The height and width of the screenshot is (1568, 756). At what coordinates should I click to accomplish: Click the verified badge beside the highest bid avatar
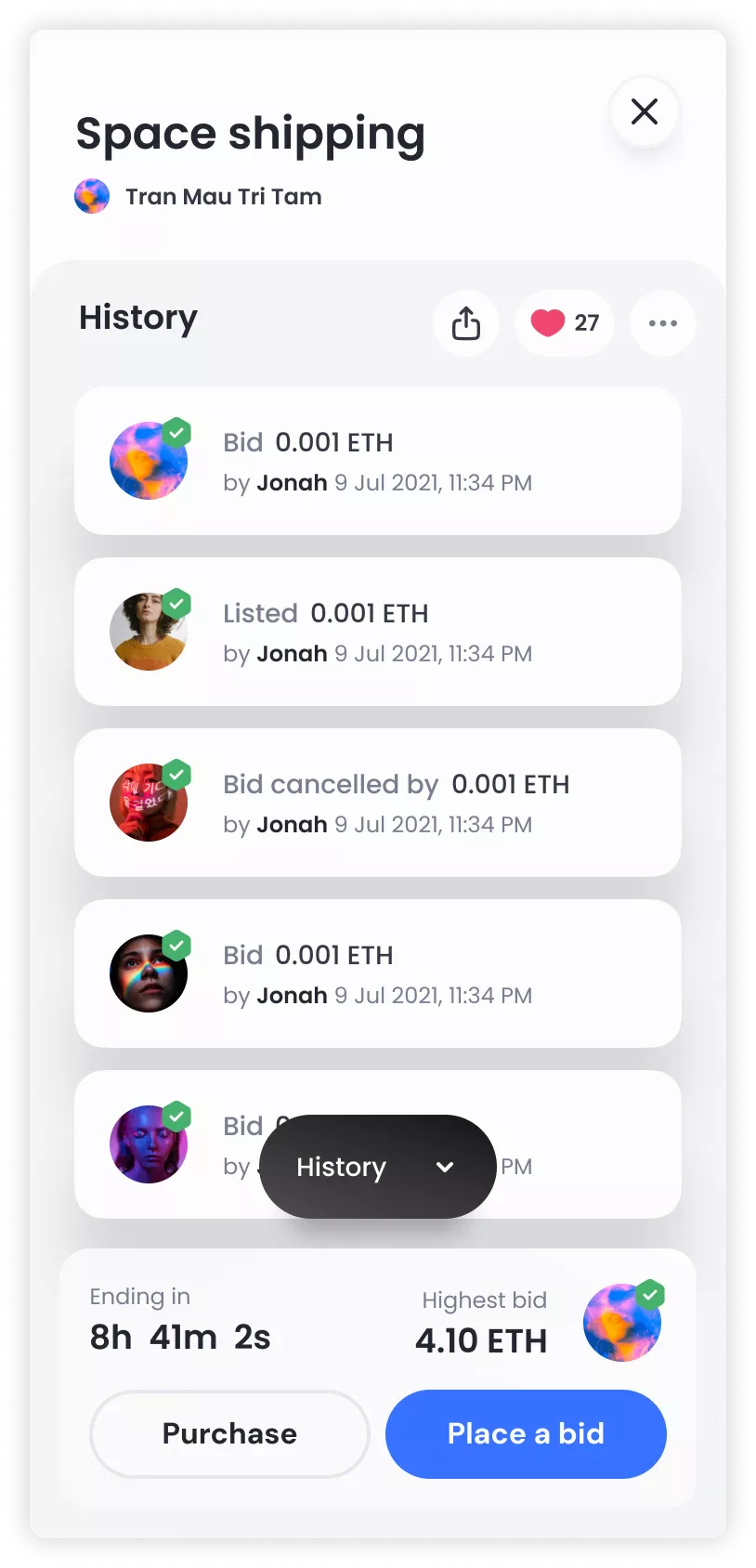651,1292
